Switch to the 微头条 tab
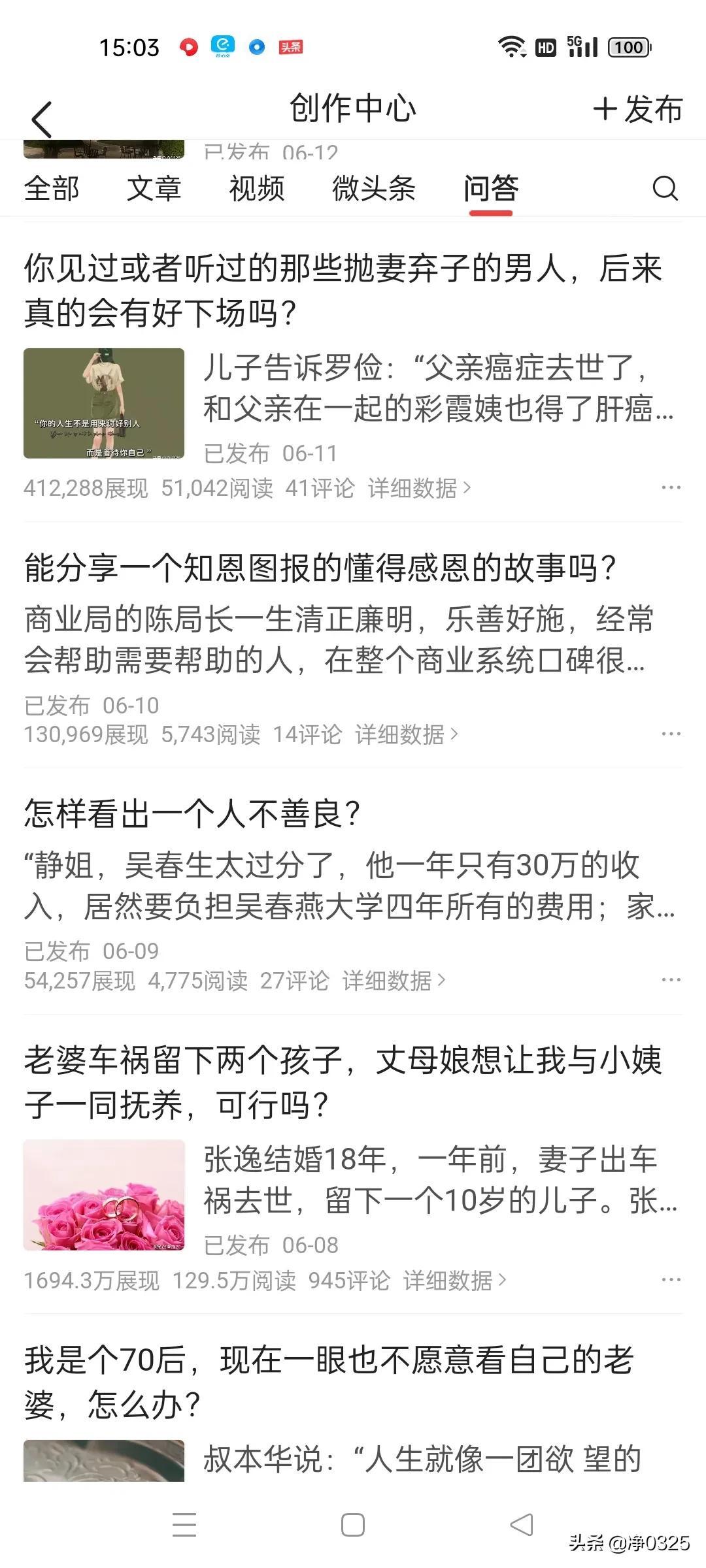This screenshot has height=1568, width=706. pyautogui.click(x=373, y=189)
